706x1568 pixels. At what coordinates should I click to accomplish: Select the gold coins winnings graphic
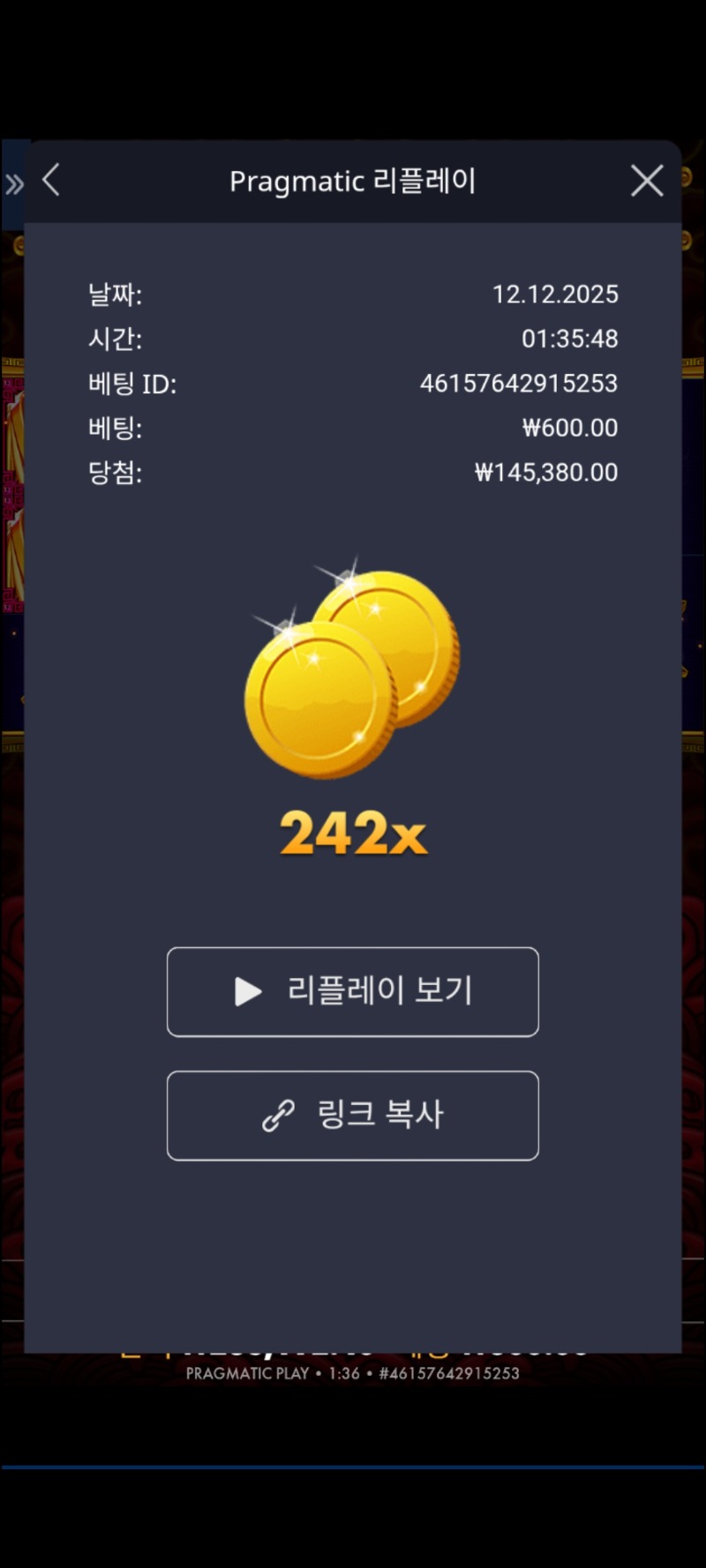351,670
